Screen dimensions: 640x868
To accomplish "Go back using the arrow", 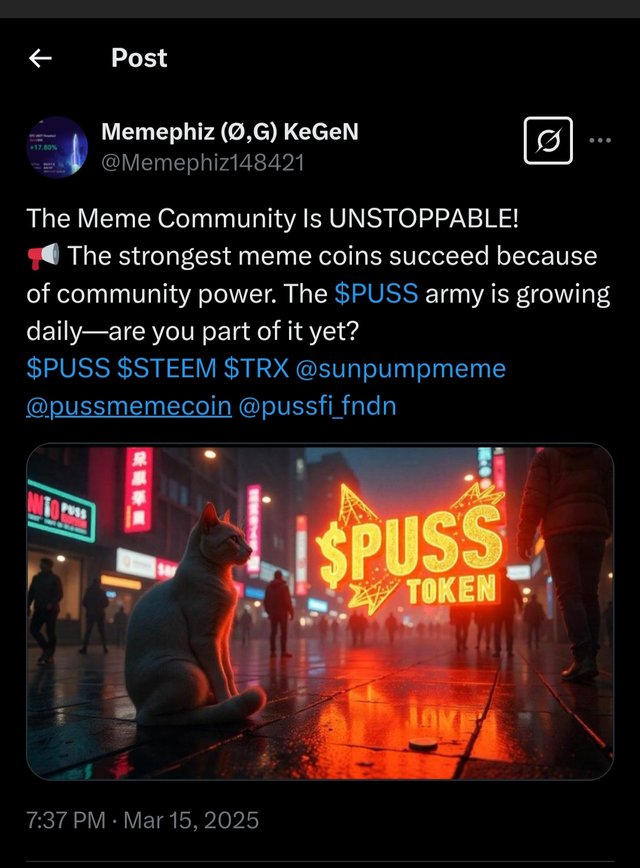I will click(40, 59).
